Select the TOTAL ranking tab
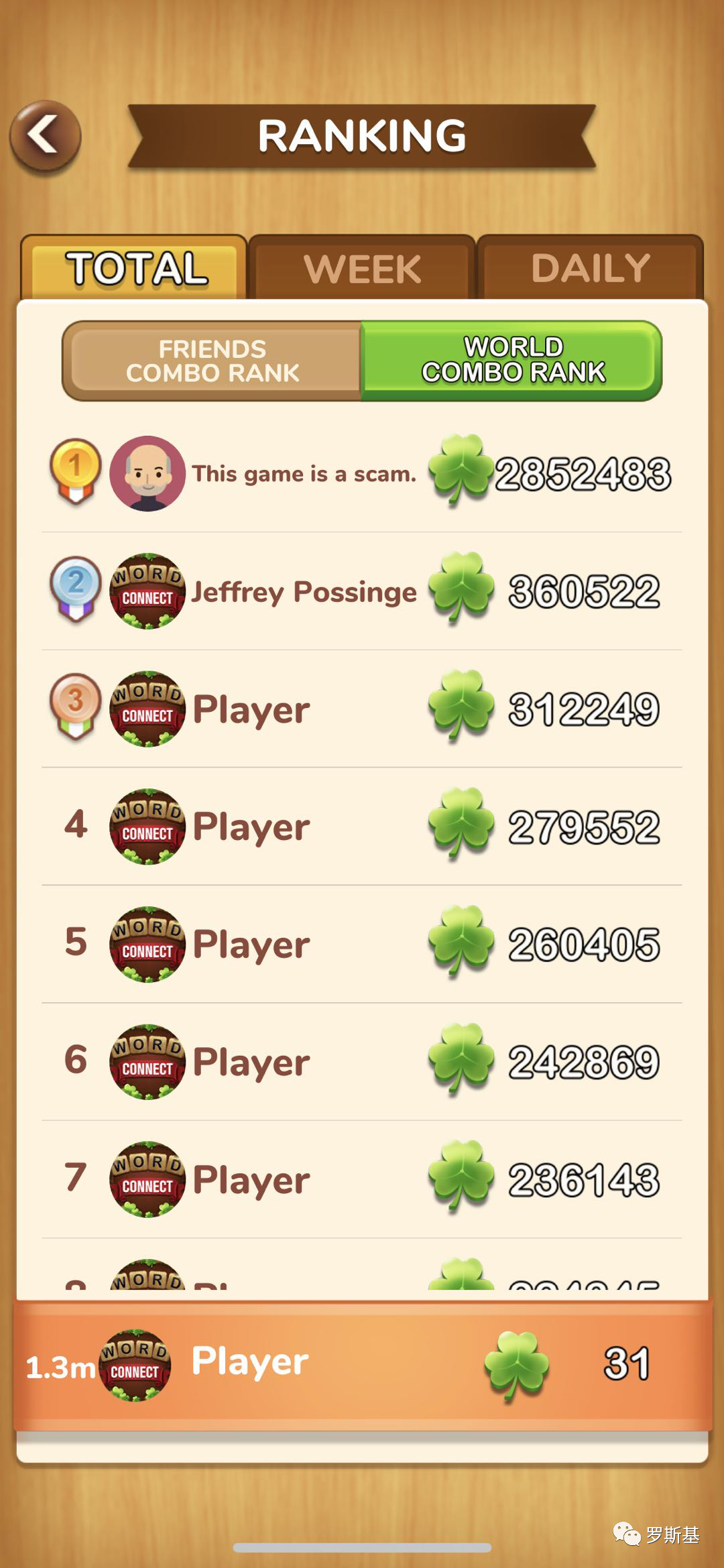 (135, 269)
